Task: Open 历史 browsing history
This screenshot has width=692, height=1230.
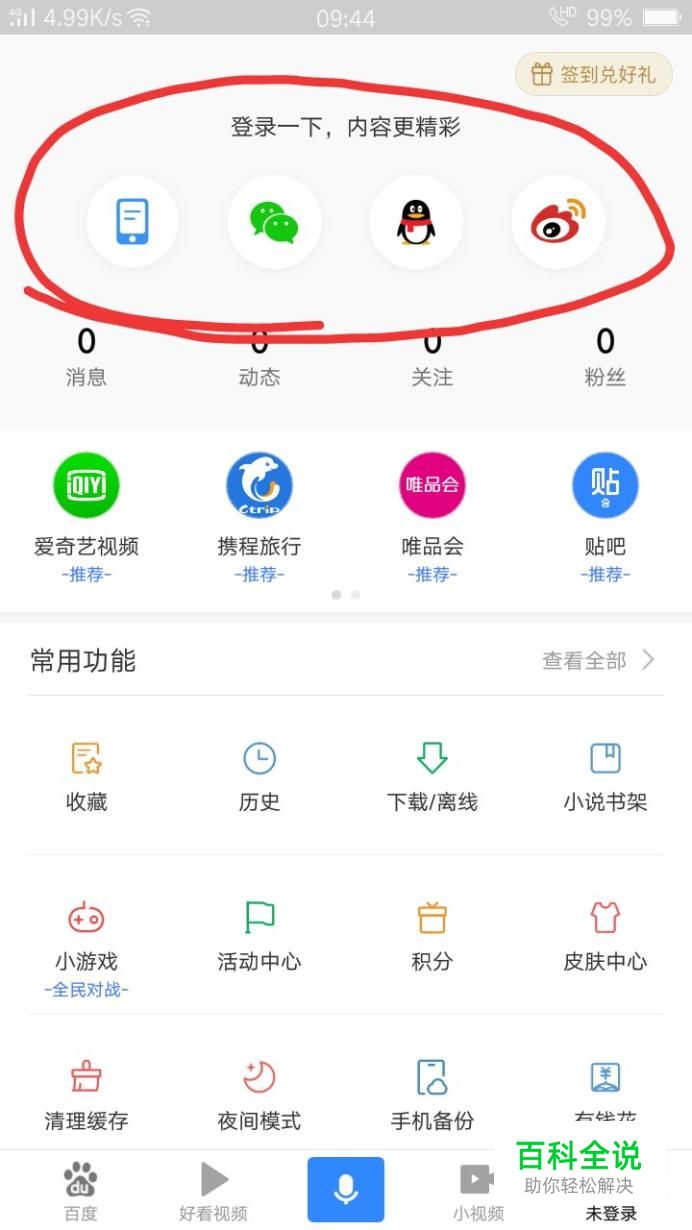Action: [x=259, y=776]
